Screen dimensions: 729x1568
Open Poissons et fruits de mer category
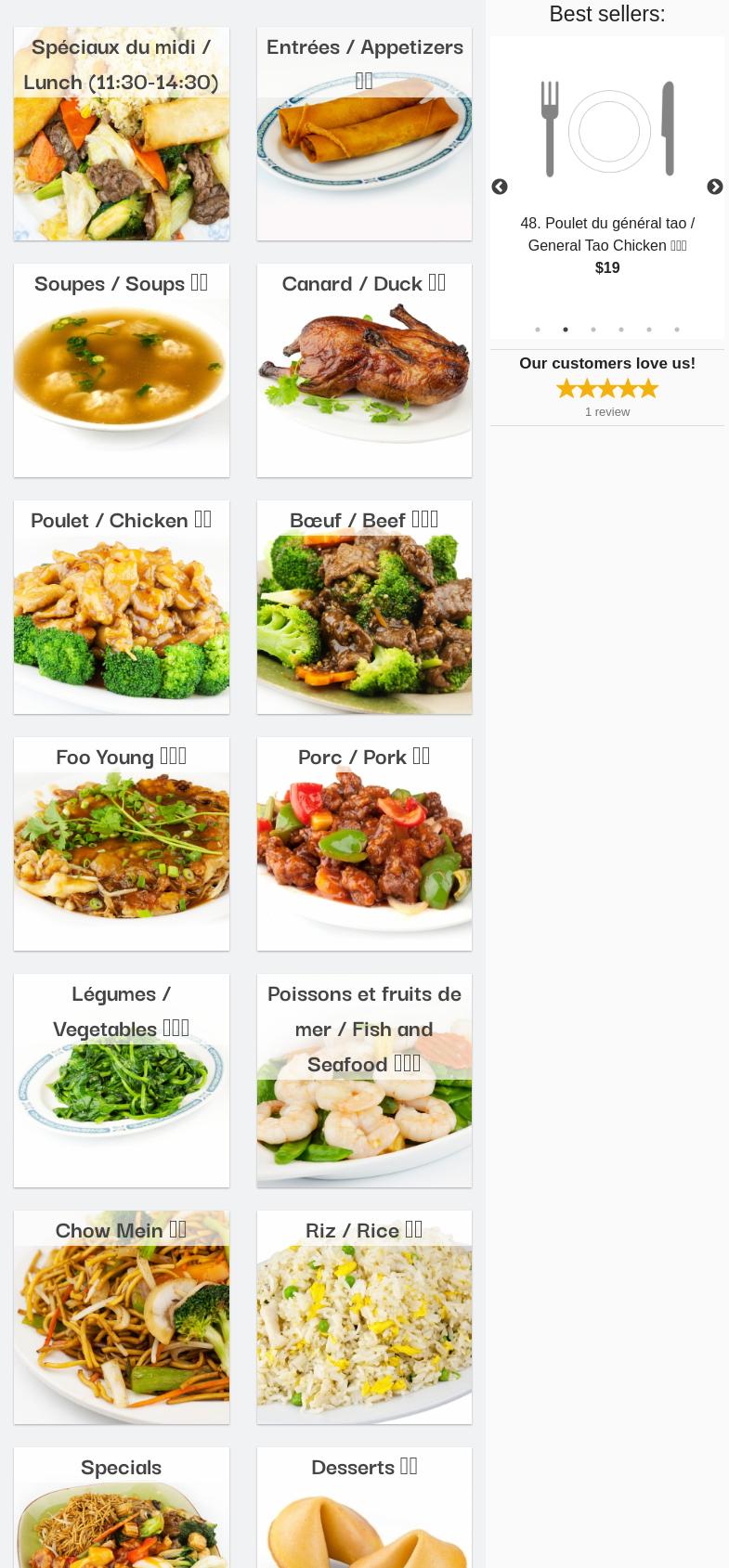click(x=364, y=1081)
